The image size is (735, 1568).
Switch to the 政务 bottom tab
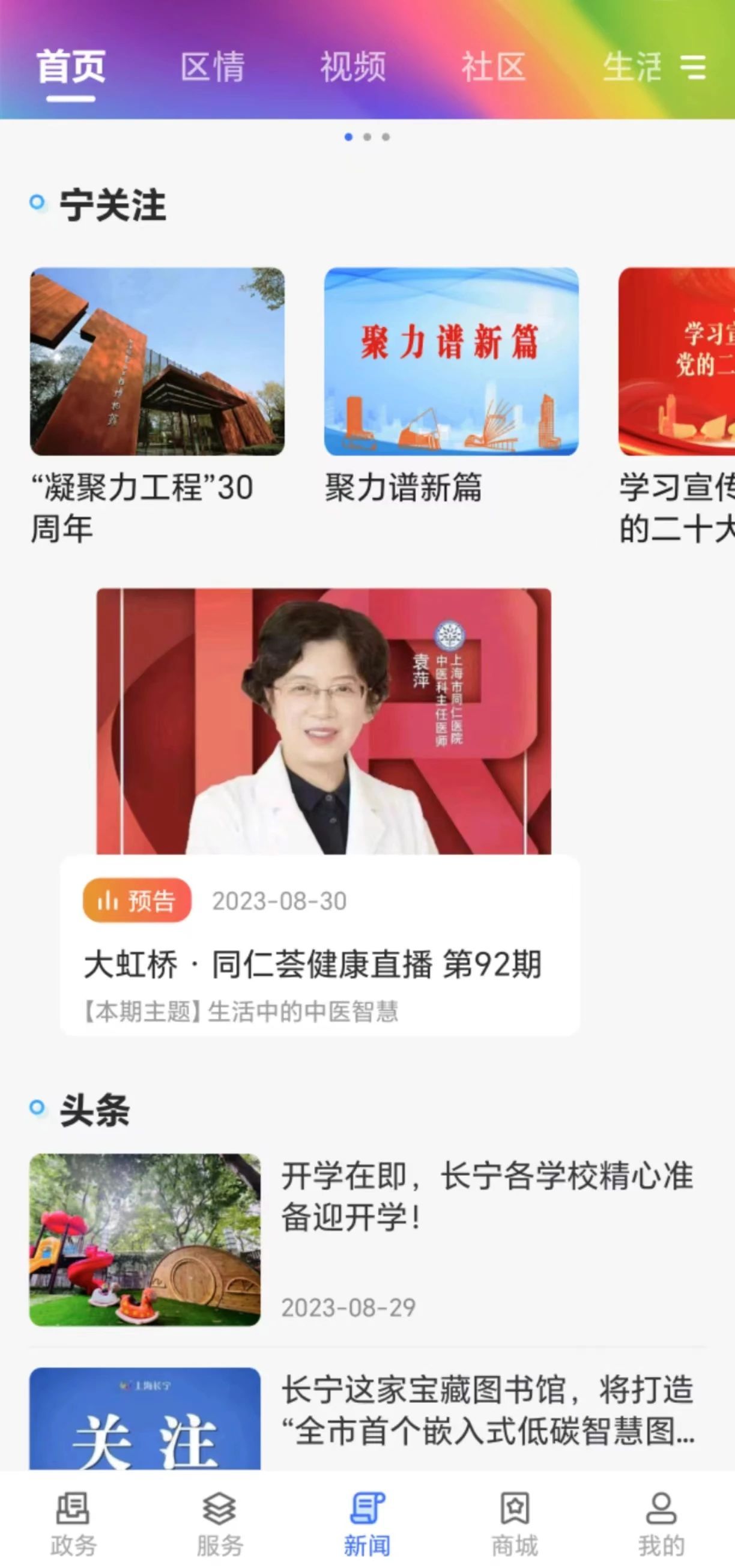pyautogui.click(x=73, y=1523)
